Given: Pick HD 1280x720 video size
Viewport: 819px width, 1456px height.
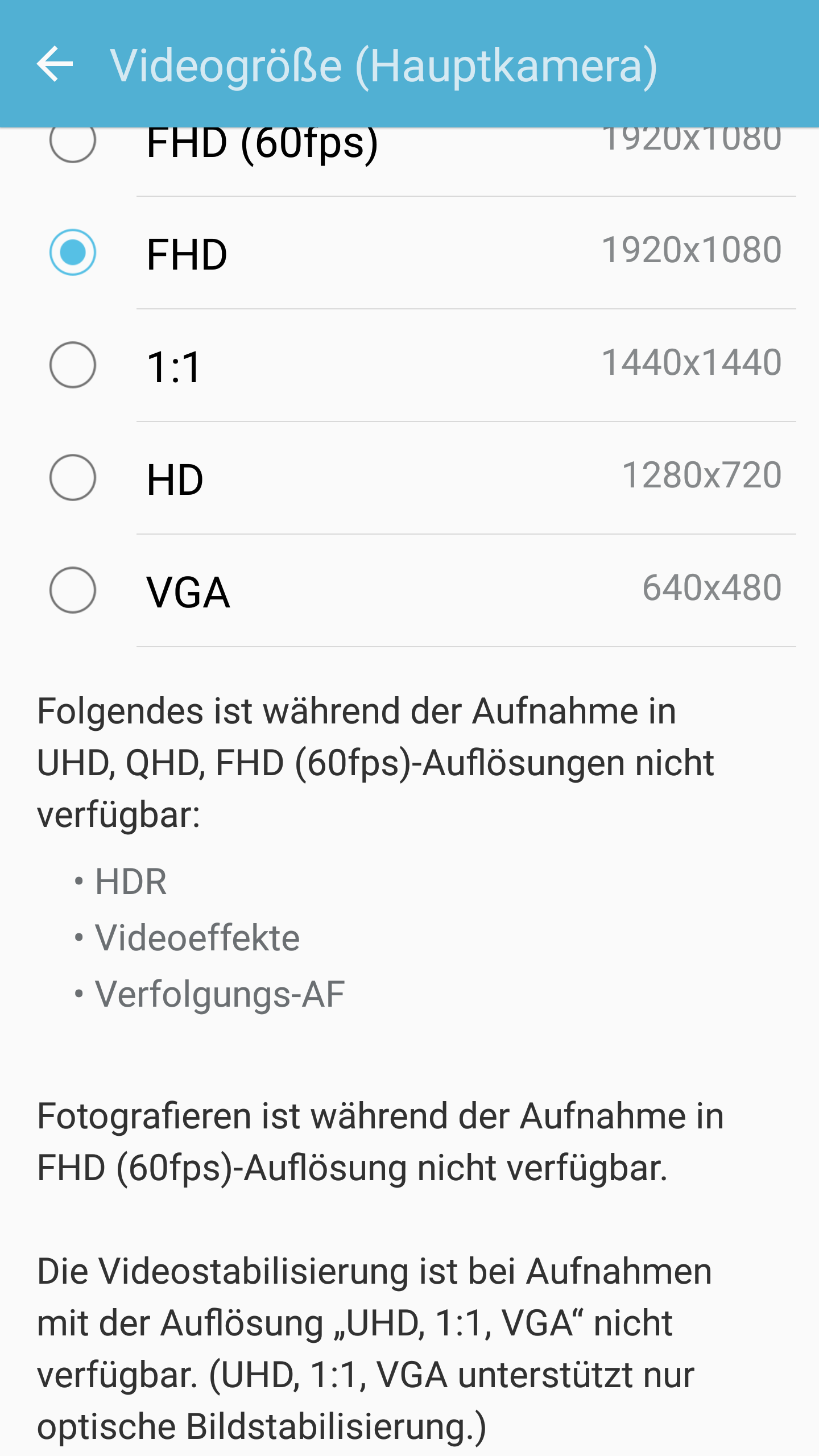Looking at the screenshot, I should (x=409, y=478).
